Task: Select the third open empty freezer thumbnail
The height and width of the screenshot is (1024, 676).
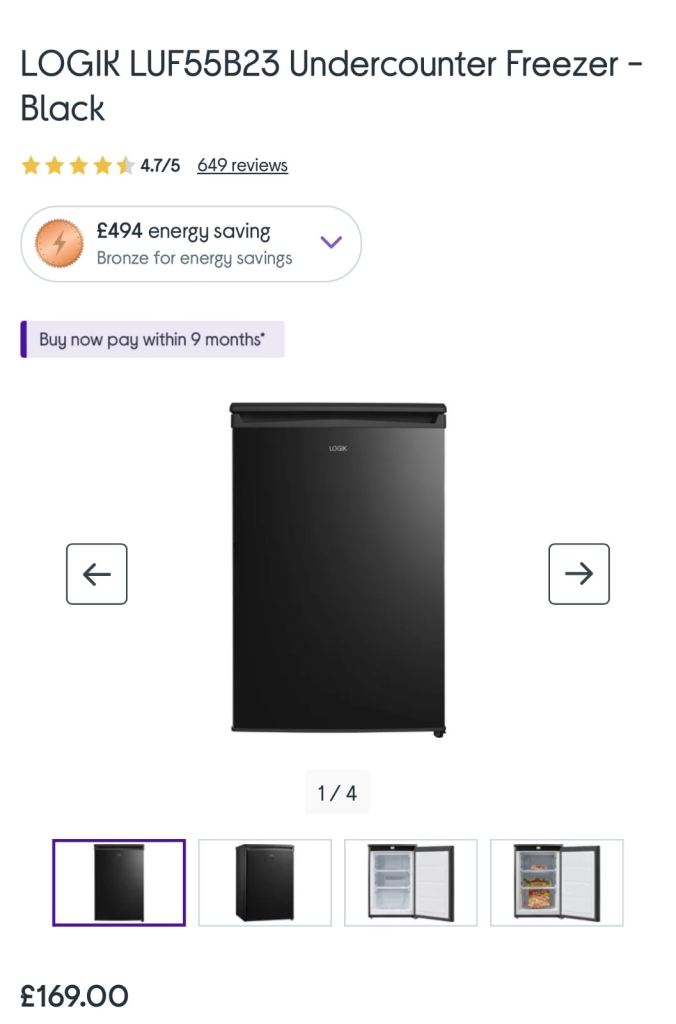Action: click(411, 882)
